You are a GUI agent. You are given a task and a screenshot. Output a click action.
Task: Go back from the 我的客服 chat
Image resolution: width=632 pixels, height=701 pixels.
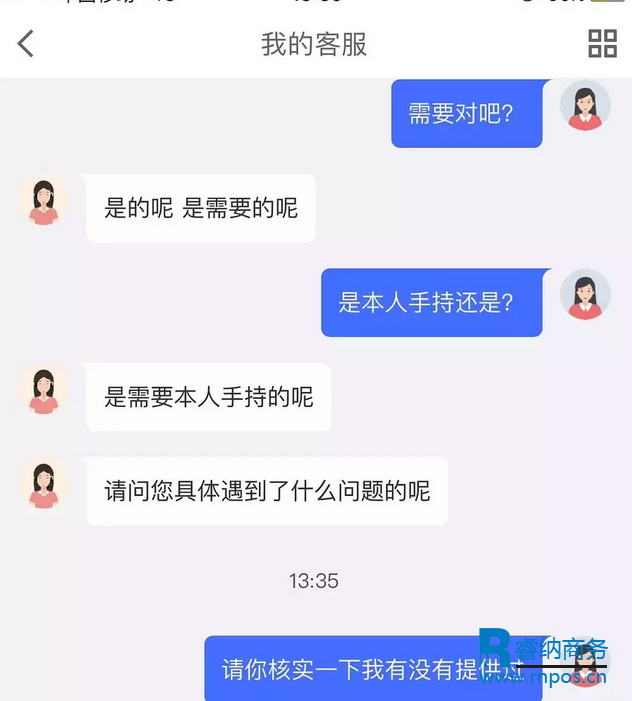[26, 44]
